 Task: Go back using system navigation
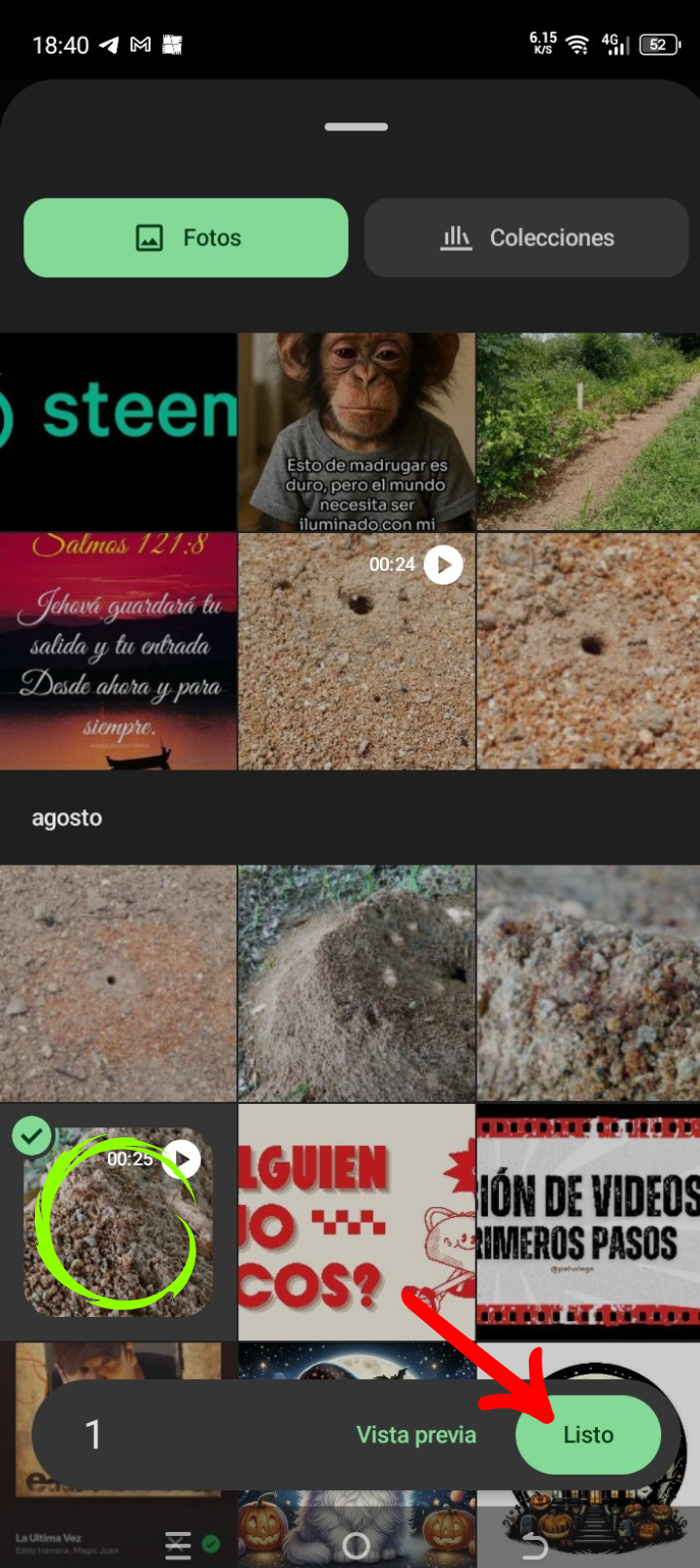(535, 1545)
